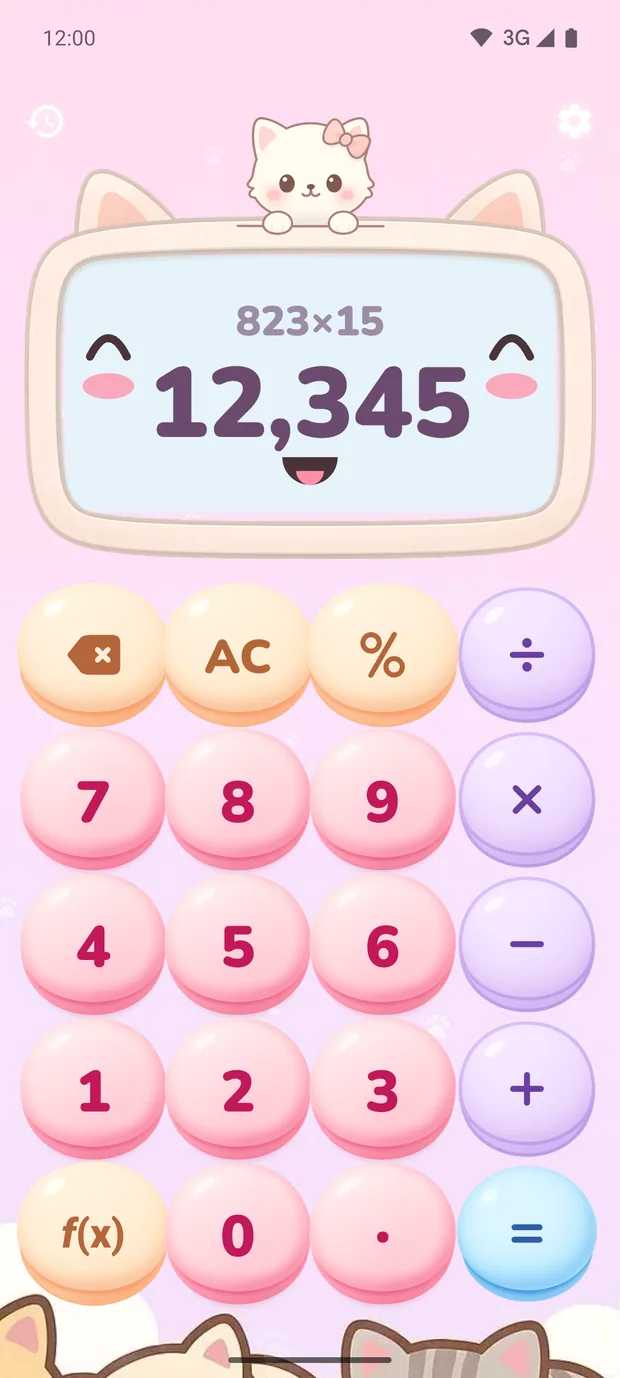
Task: Enter the digit 3
Action: pyautogui.click(x=383, y=1090)
